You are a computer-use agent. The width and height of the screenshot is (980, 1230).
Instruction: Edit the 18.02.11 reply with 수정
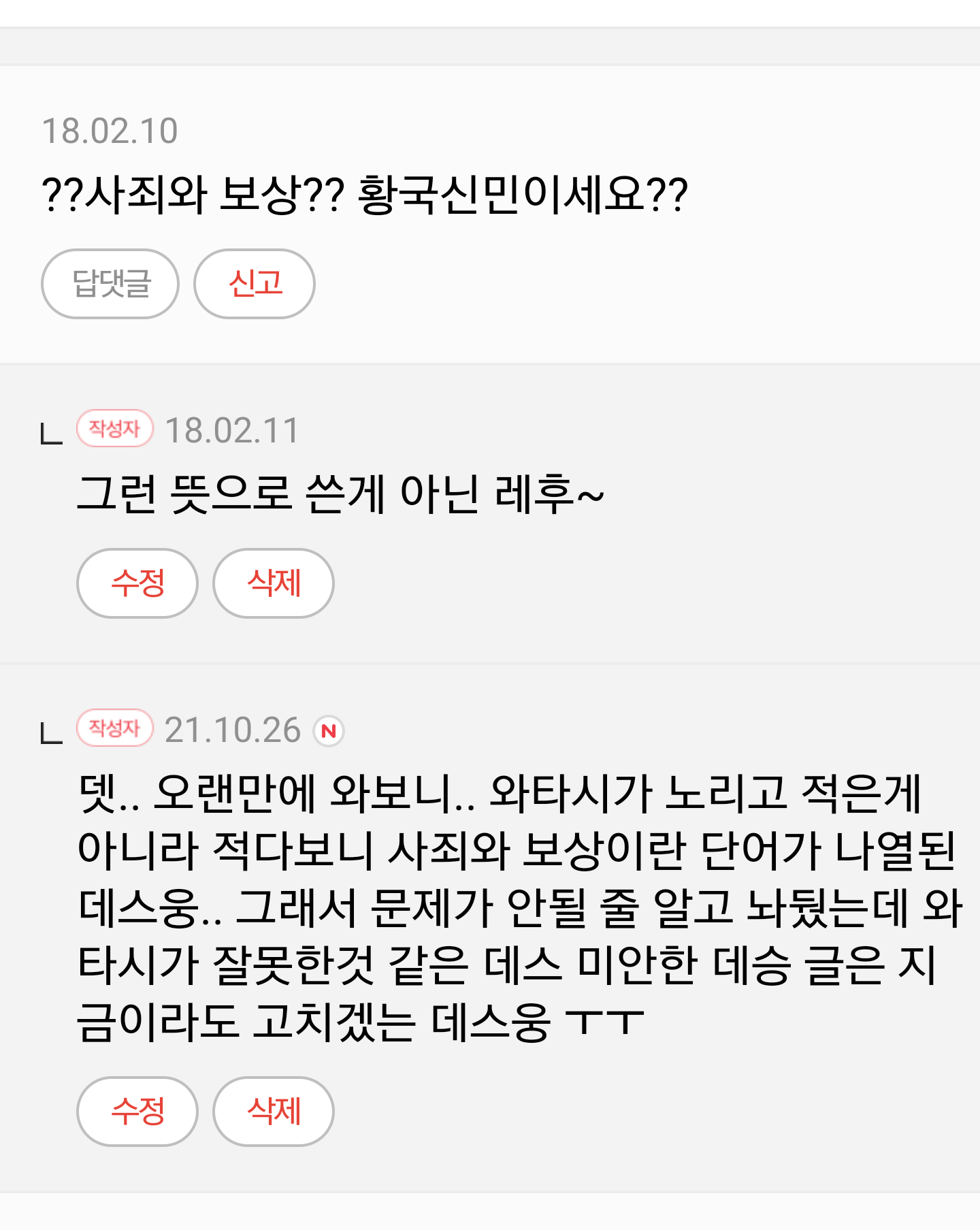[x=137, y=583]
